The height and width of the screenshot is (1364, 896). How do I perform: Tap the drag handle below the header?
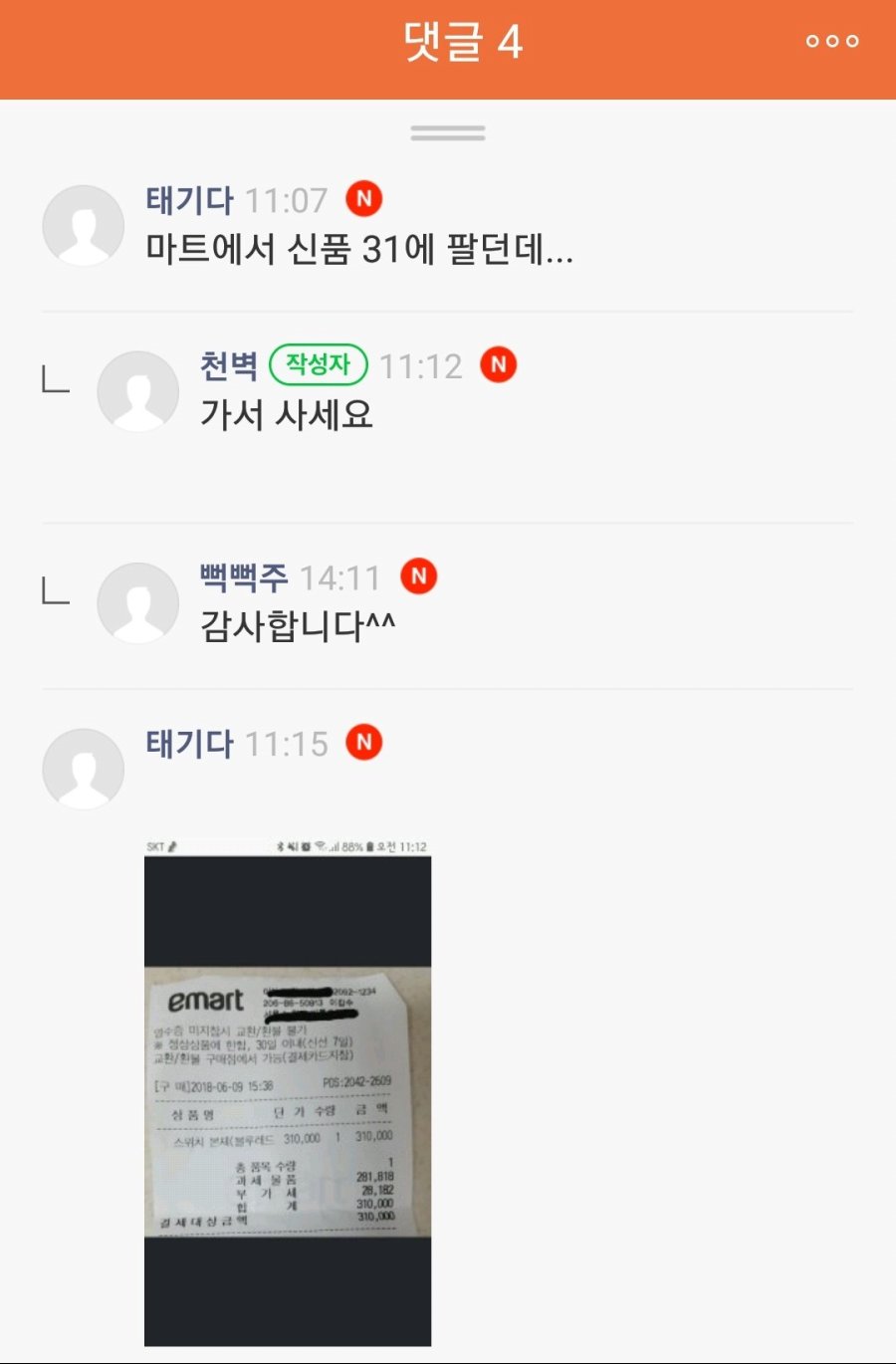point(448,132)
